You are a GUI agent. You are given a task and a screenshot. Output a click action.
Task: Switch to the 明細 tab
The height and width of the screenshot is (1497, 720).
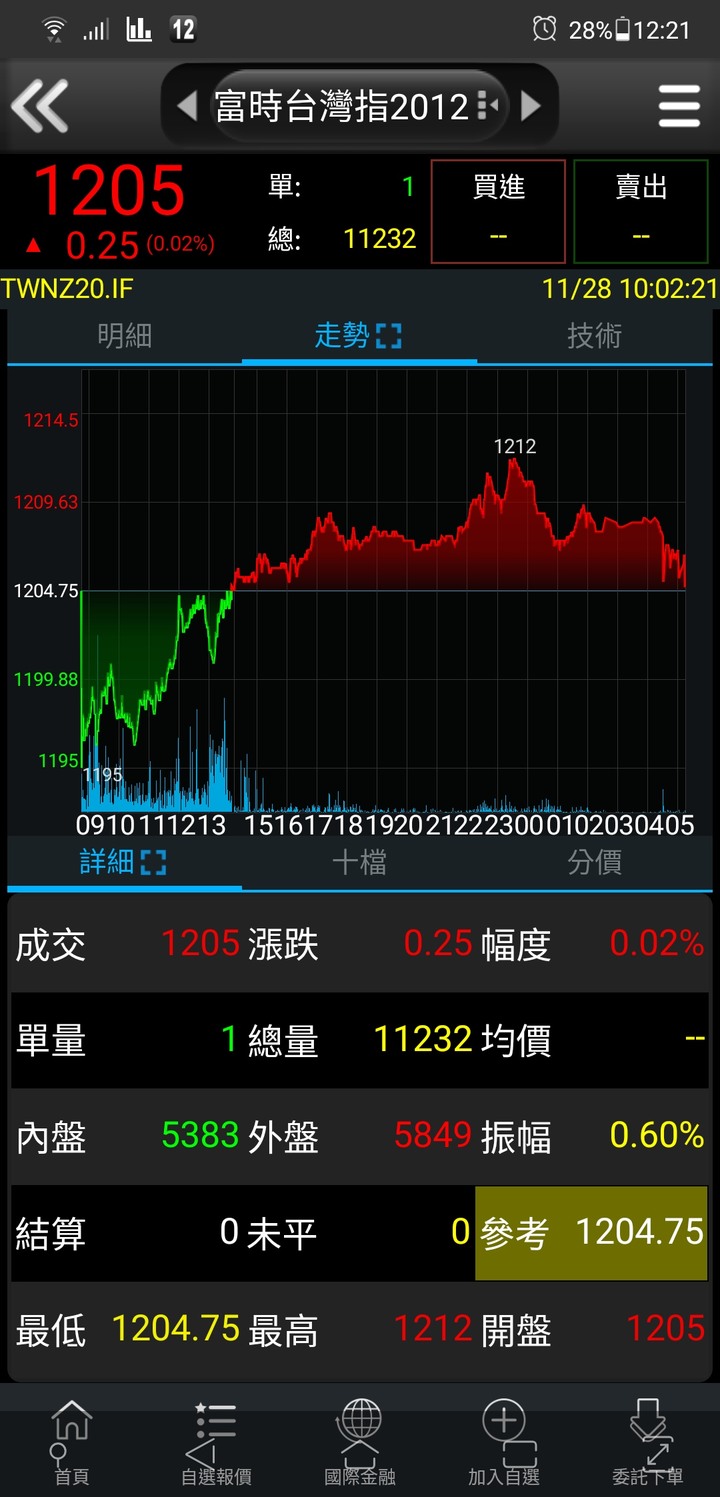(124, 336)
